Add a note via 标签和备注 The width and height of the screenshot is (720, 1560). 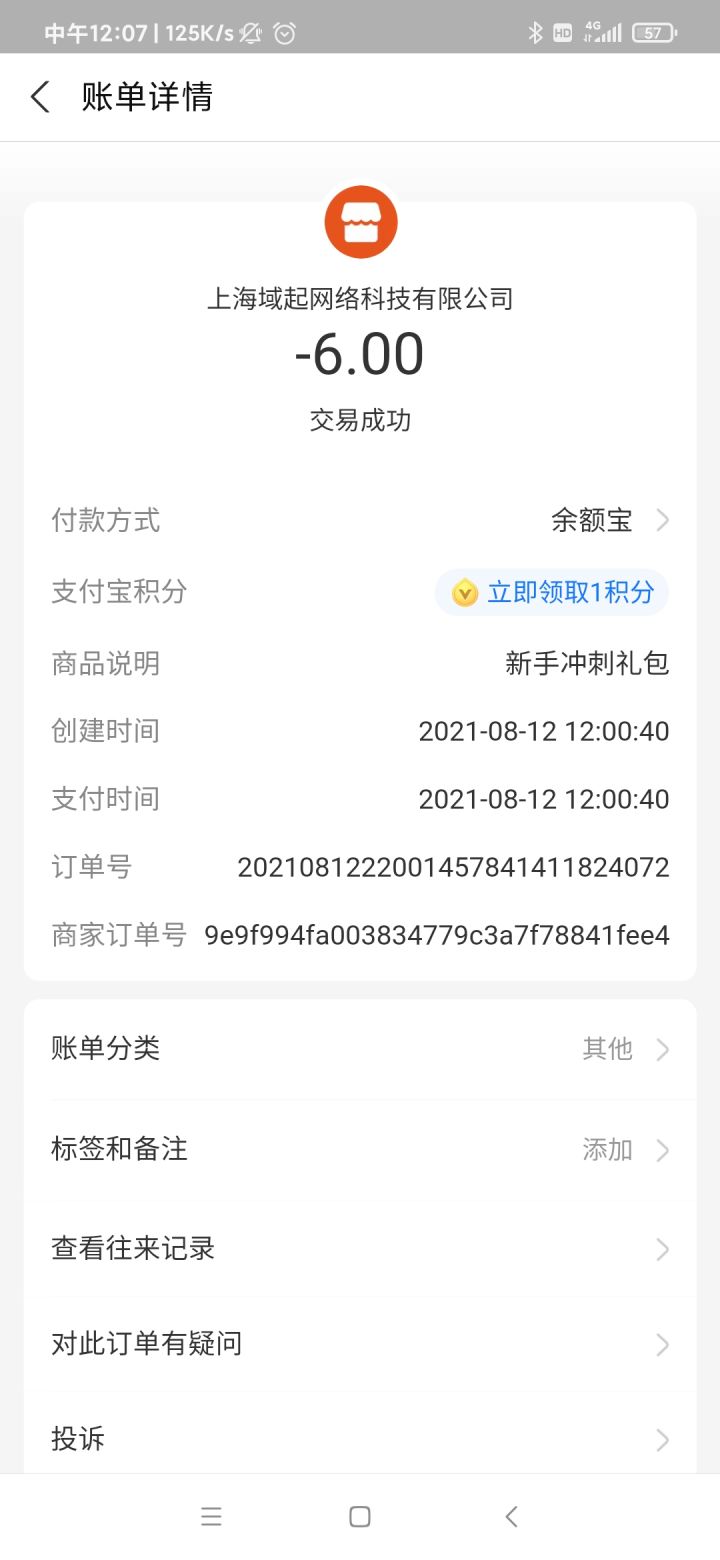(x=360, y=1149)
